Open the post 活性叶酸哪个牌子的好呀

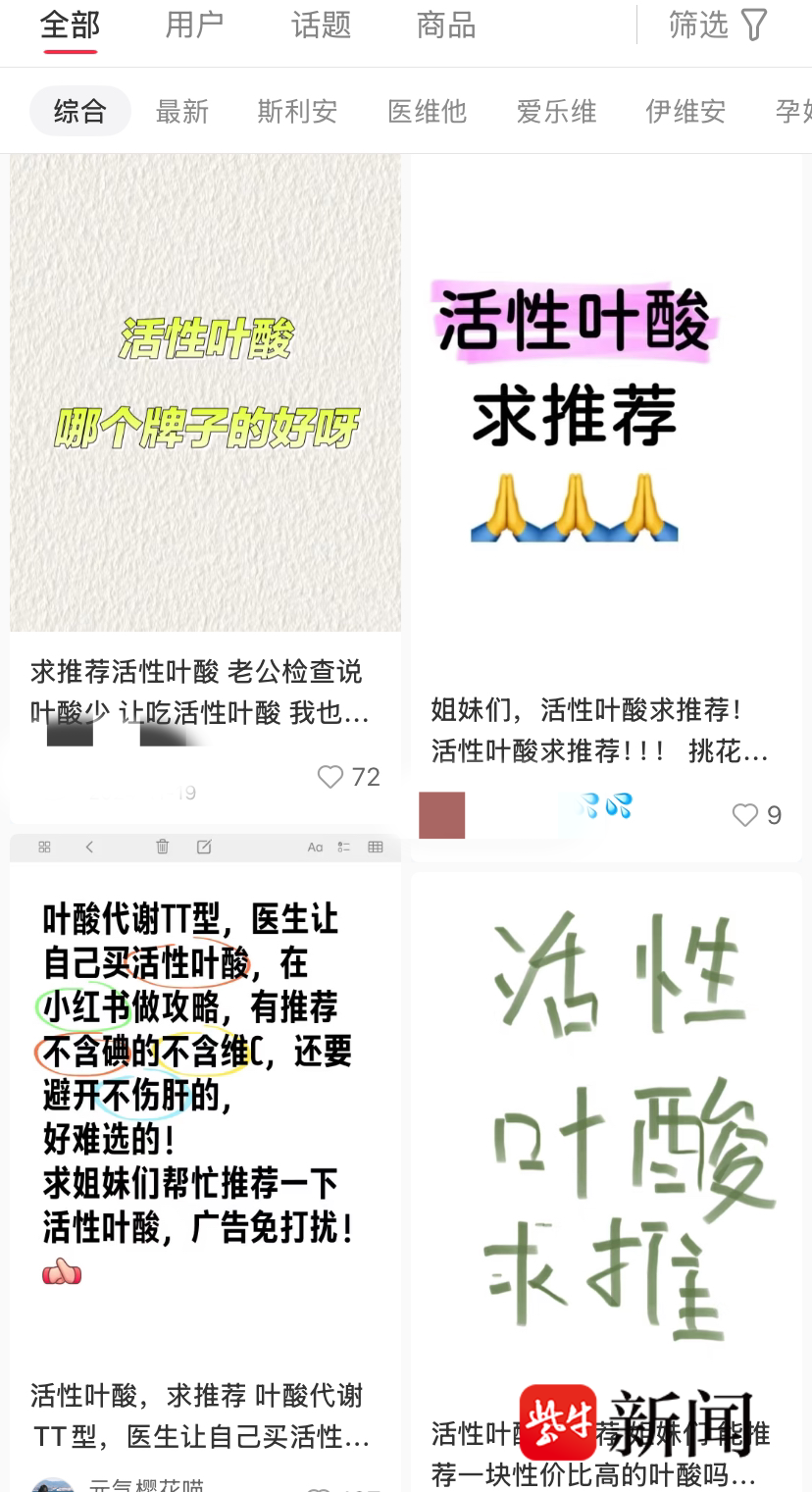click(205, 392)
